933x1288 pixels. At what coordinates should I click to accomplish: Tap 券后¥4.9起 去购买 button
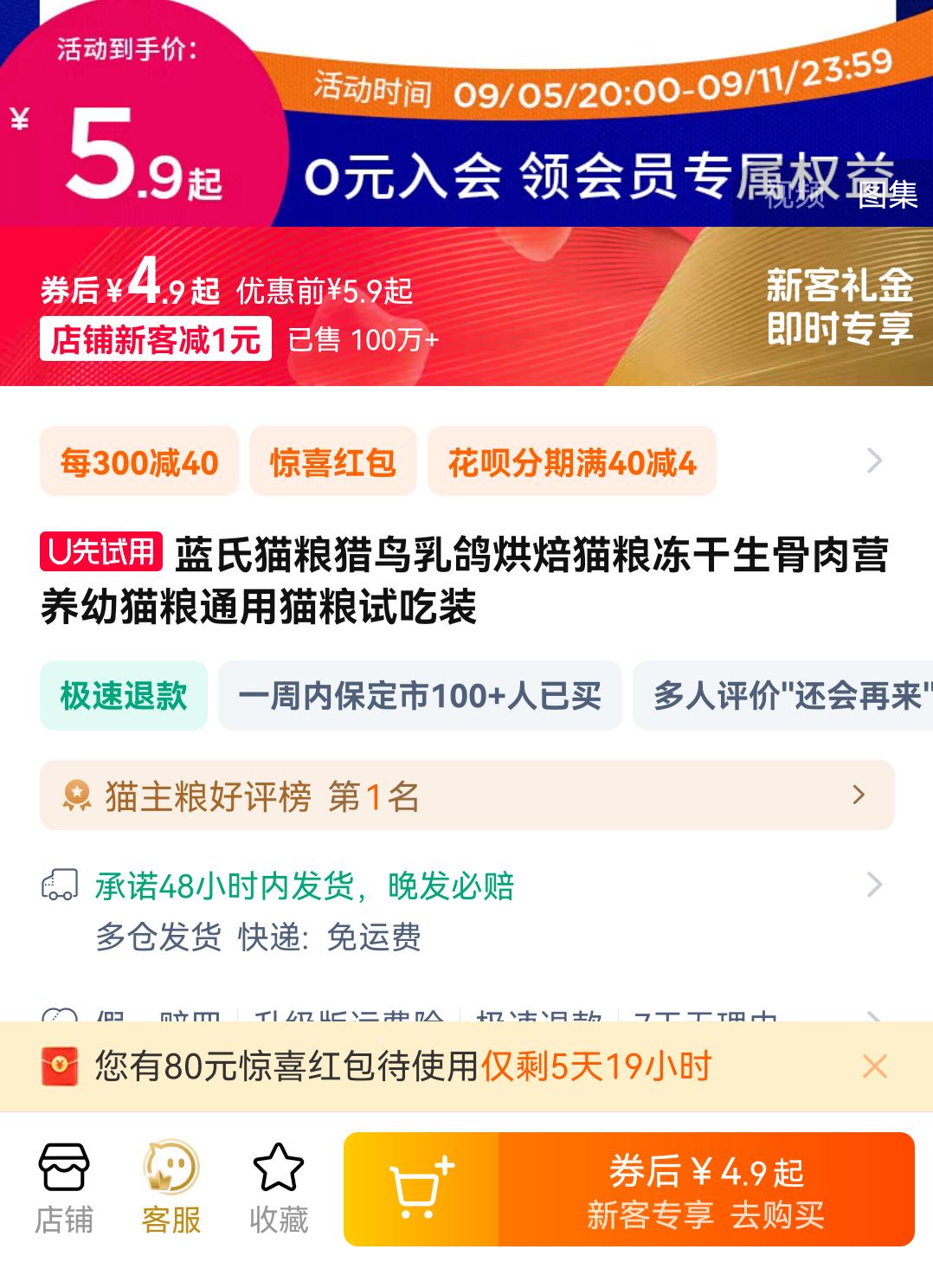point(705,1190)
